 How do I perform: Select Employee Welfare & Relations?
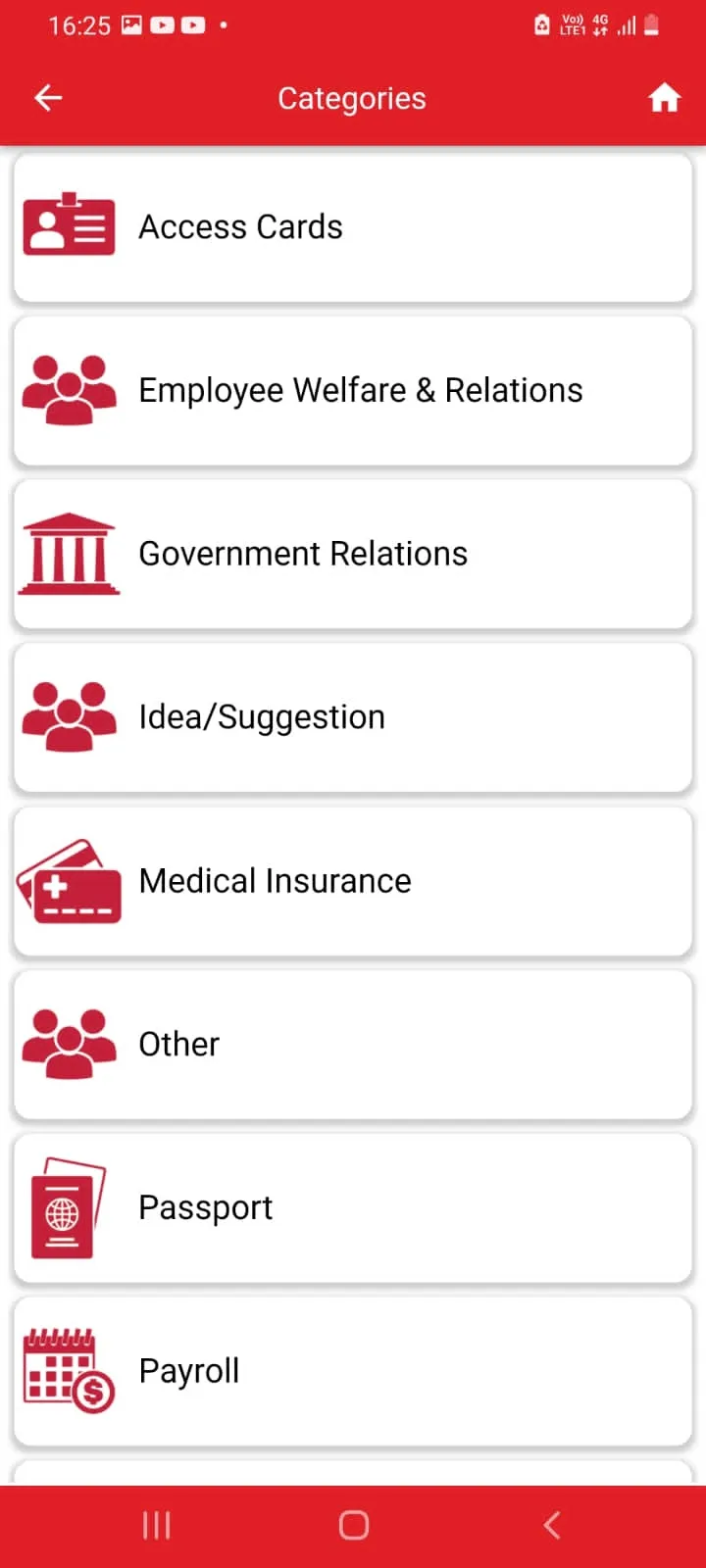(x=353, y=390)
